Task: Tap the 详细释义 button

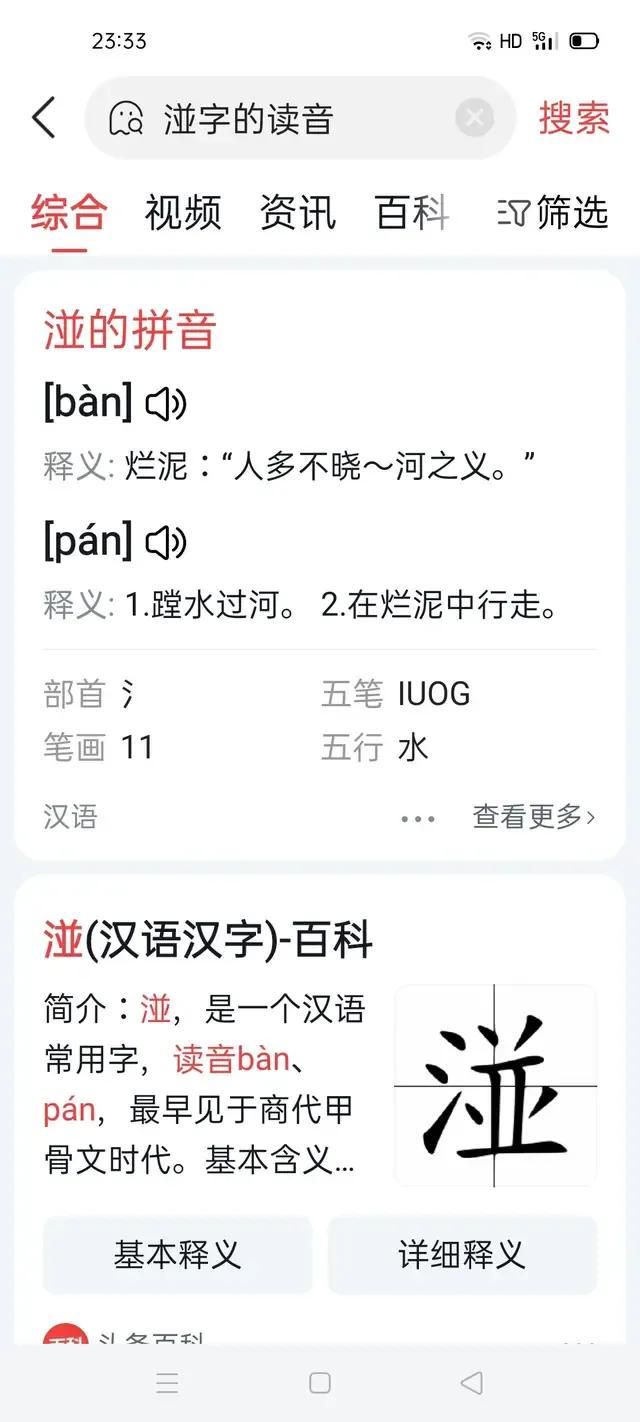Action: tap(462, 1255)
